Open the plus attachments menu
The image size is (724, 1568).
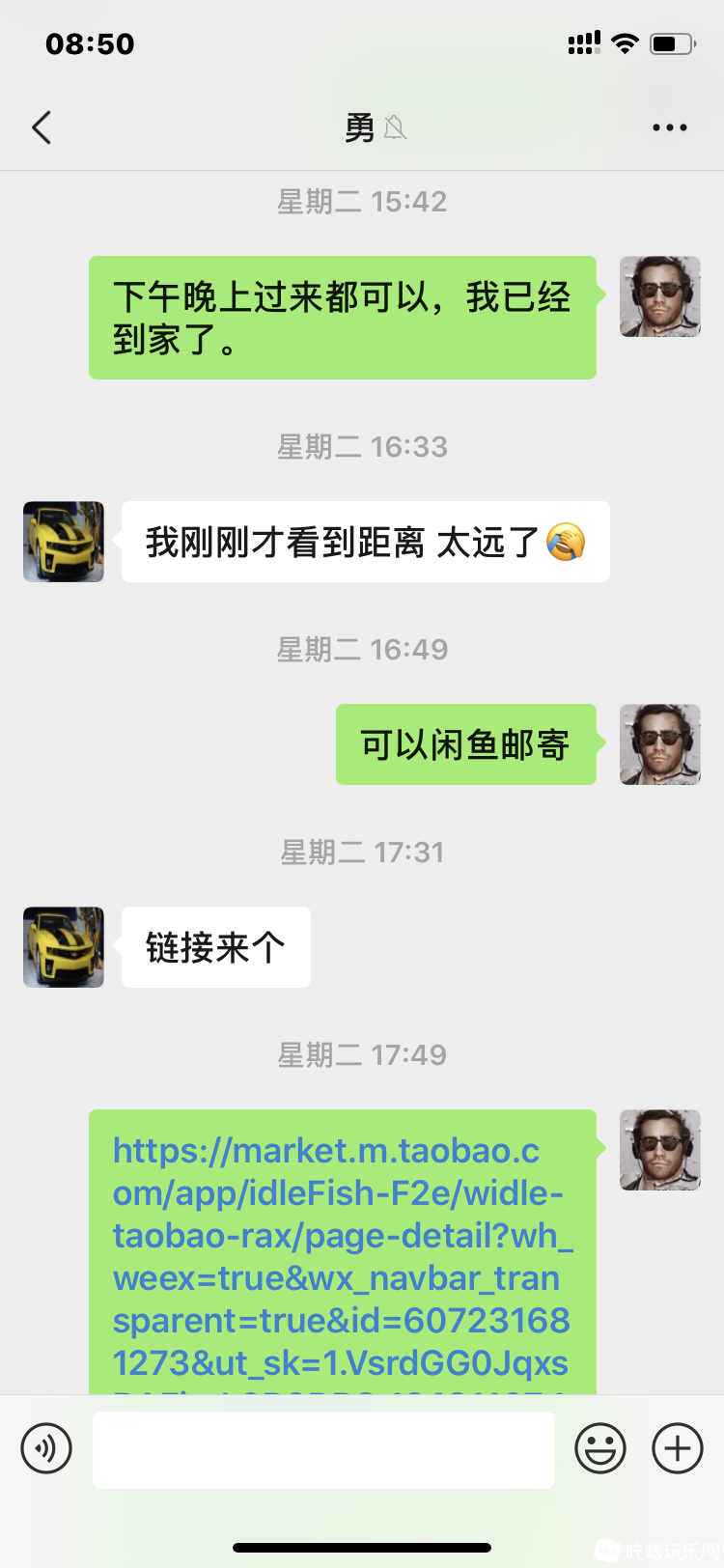pos(678,1448)
